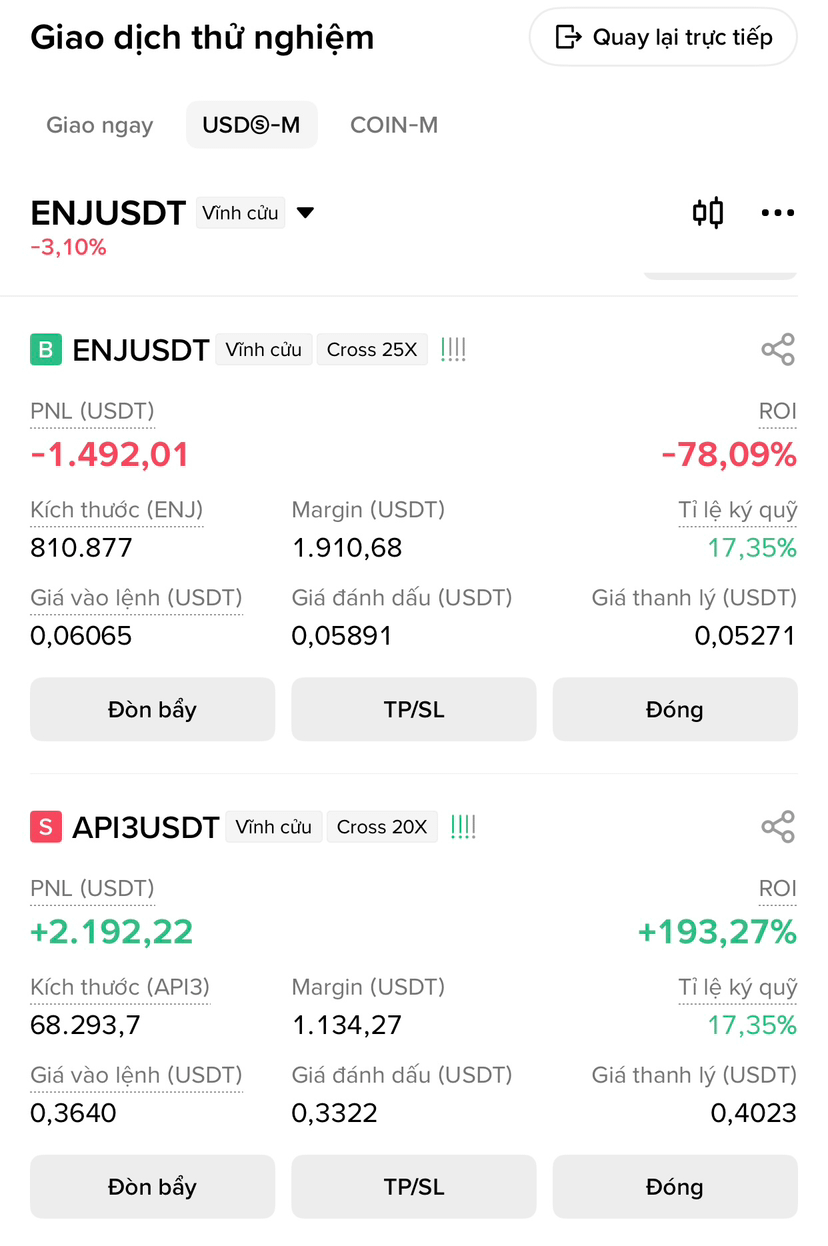
Task: Switch to the COIN-M tab
Action: 394,125
